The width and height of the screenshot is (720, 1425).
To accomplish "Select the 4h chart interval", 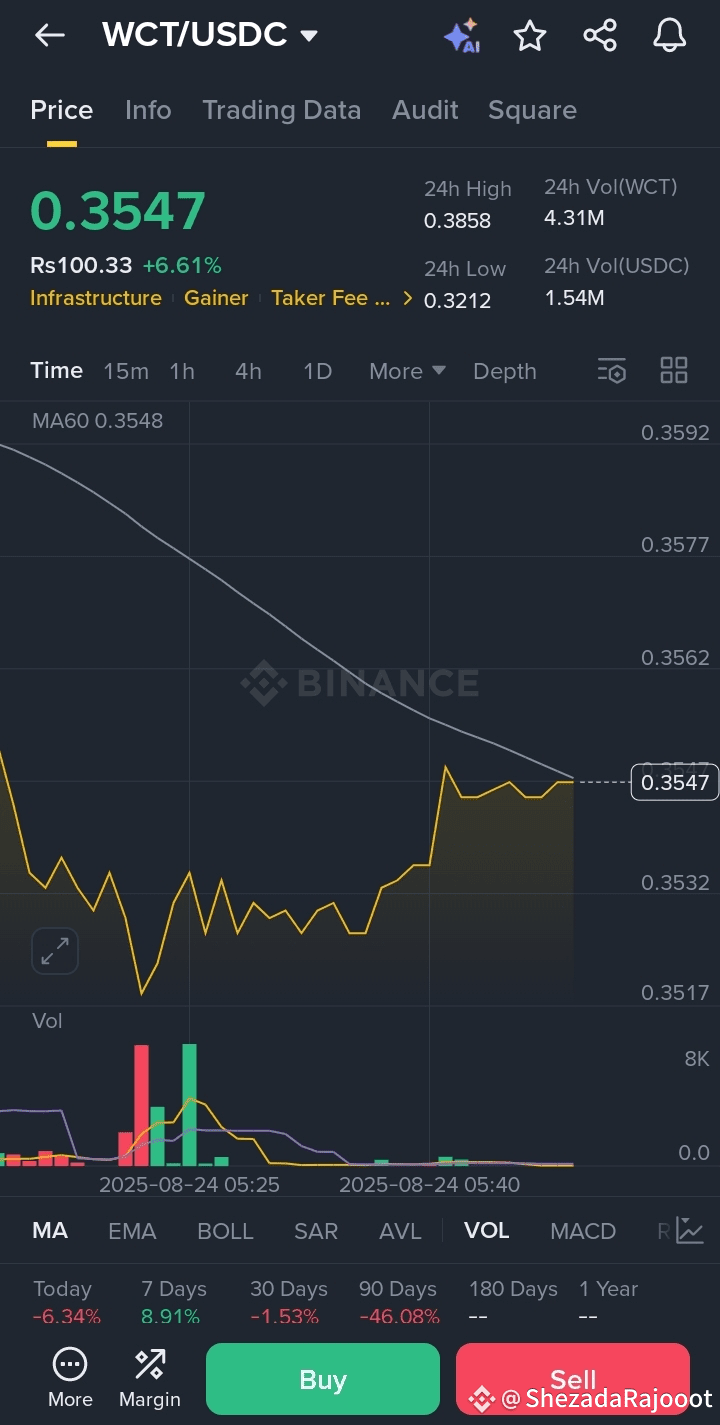I will coord(248,371).
